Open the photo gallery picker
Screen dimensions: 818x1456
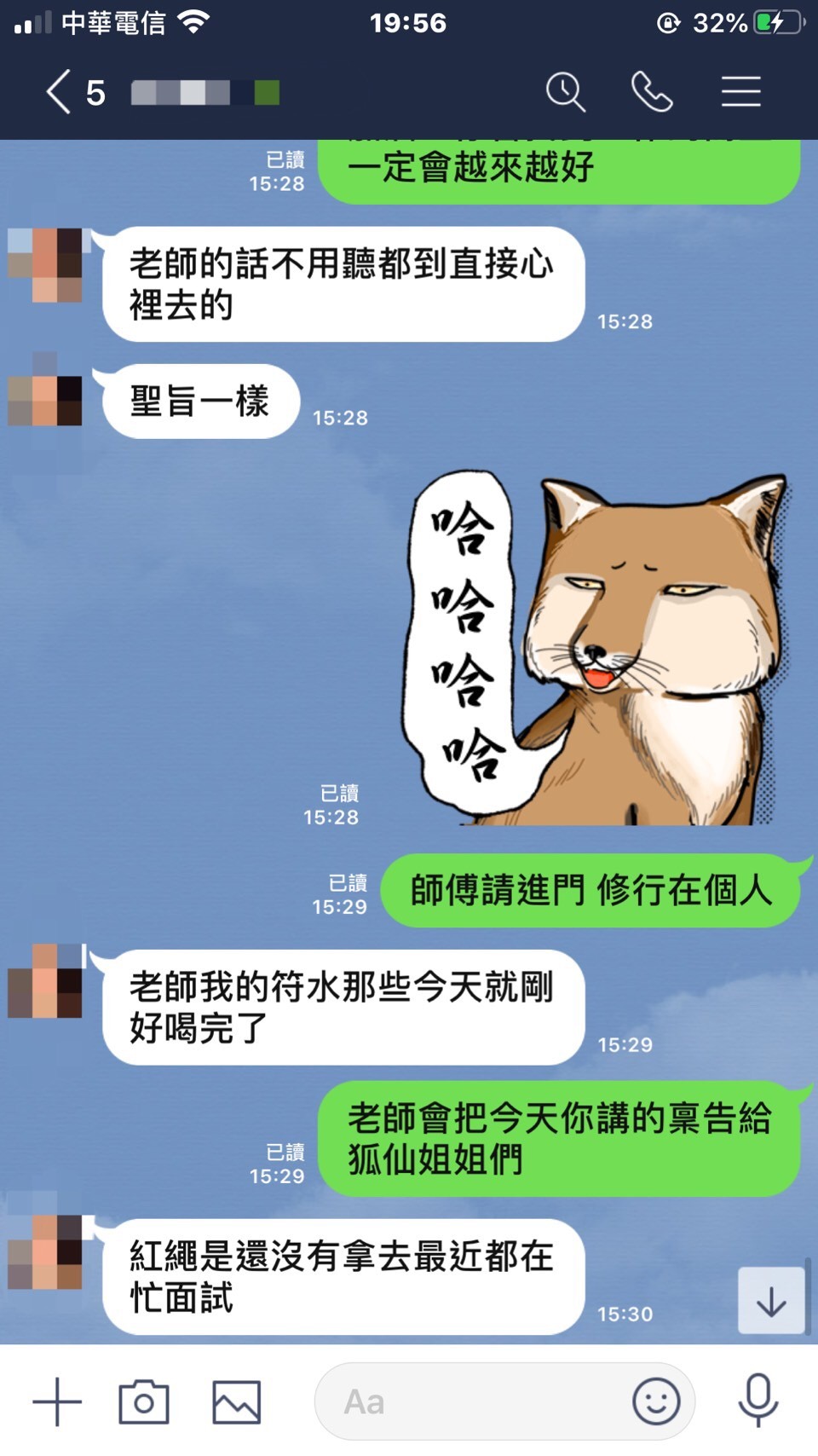(236, 1401)
